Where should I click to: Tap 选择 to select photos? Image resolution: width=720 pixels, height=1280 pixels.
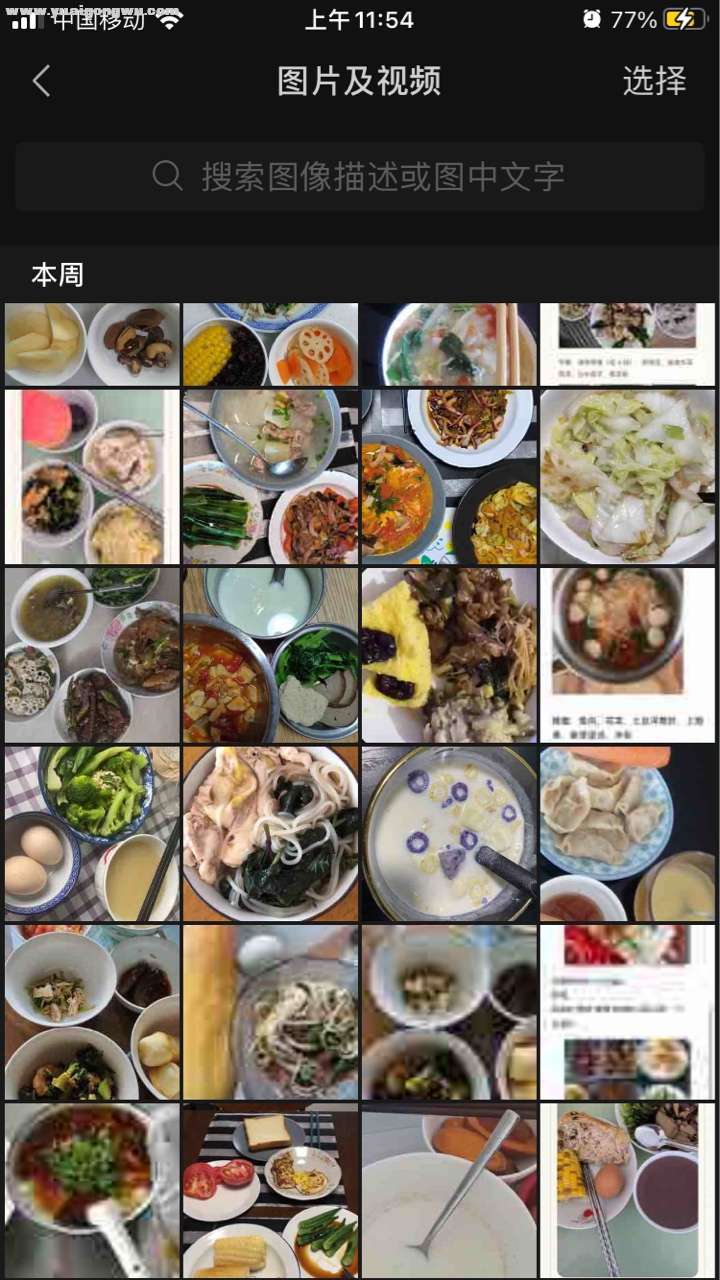pyautogui.click(x=654, y=81)
